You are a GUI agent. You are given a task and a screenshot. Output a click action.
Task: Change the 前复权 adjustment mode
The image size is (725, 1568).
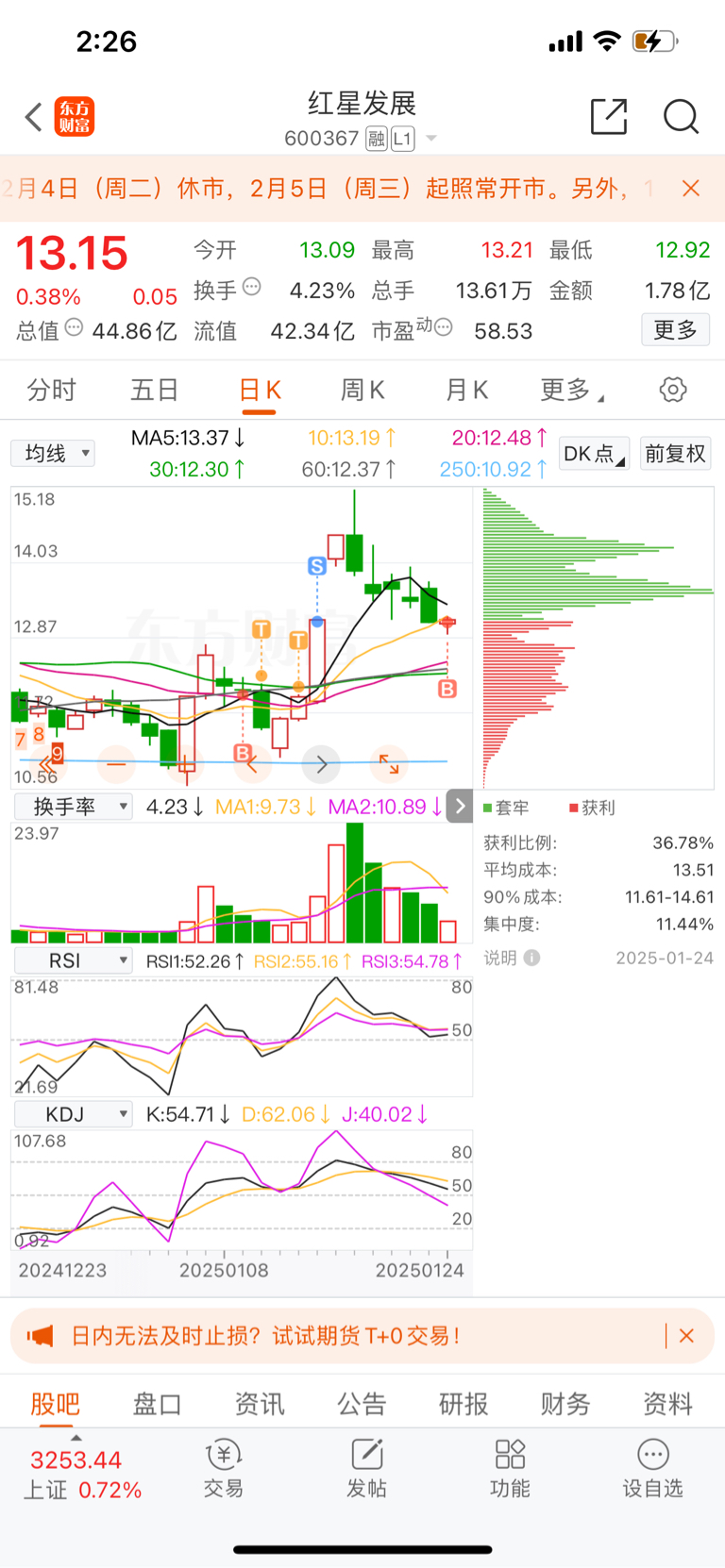point(675,454)
